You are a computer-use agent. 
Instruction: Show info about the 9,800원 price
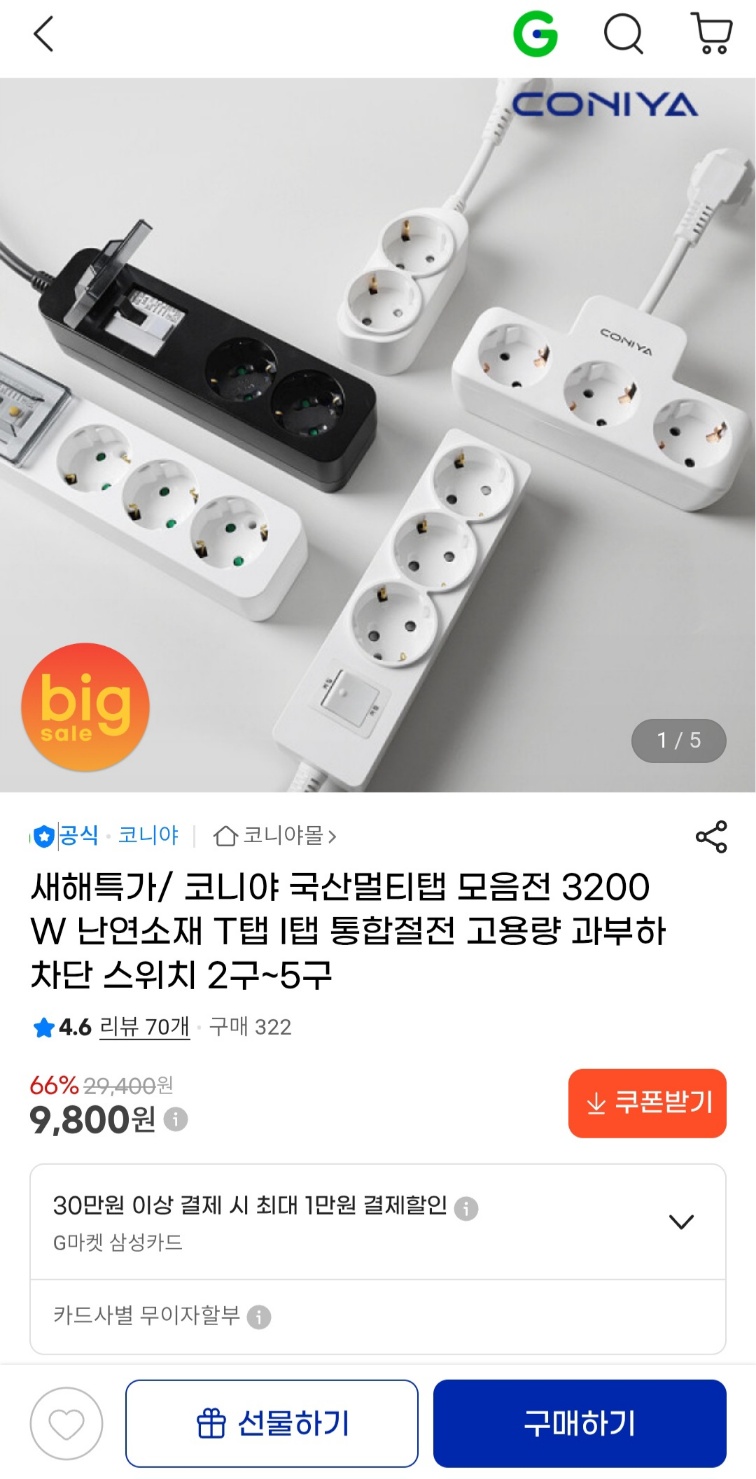(x=176, y=1119)
